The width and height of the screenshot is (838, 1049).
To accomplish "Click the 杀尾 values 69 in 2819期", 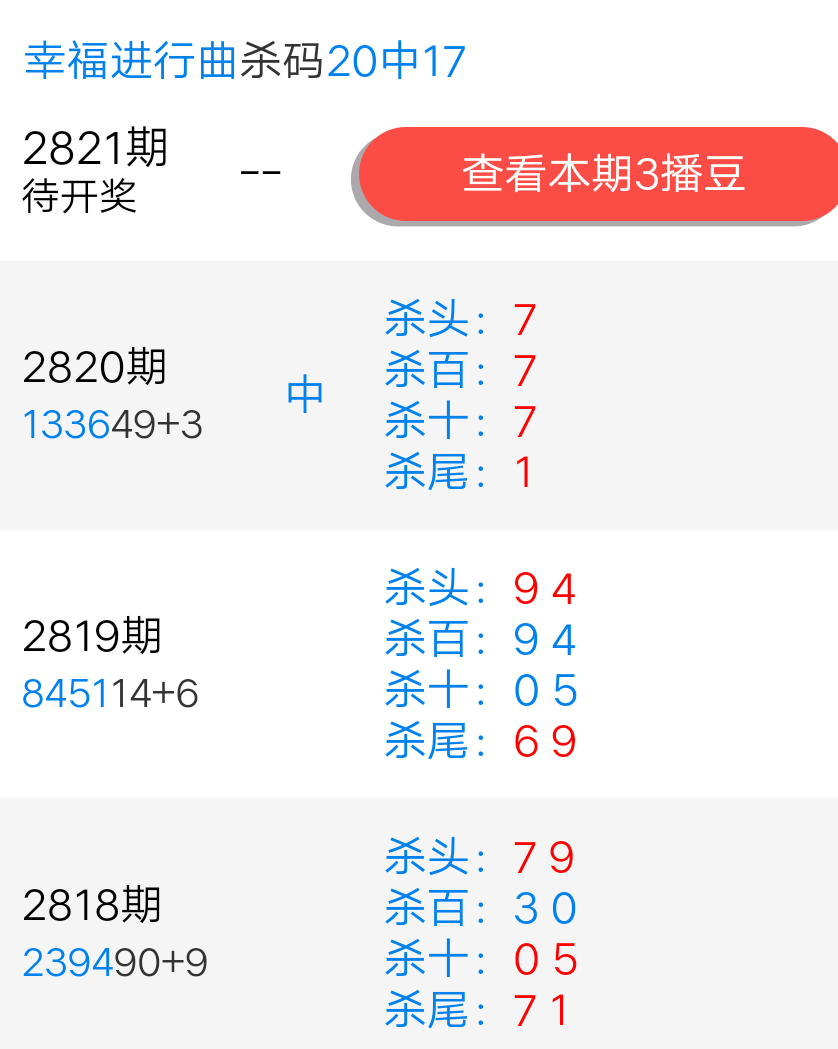I will point(545,742).
